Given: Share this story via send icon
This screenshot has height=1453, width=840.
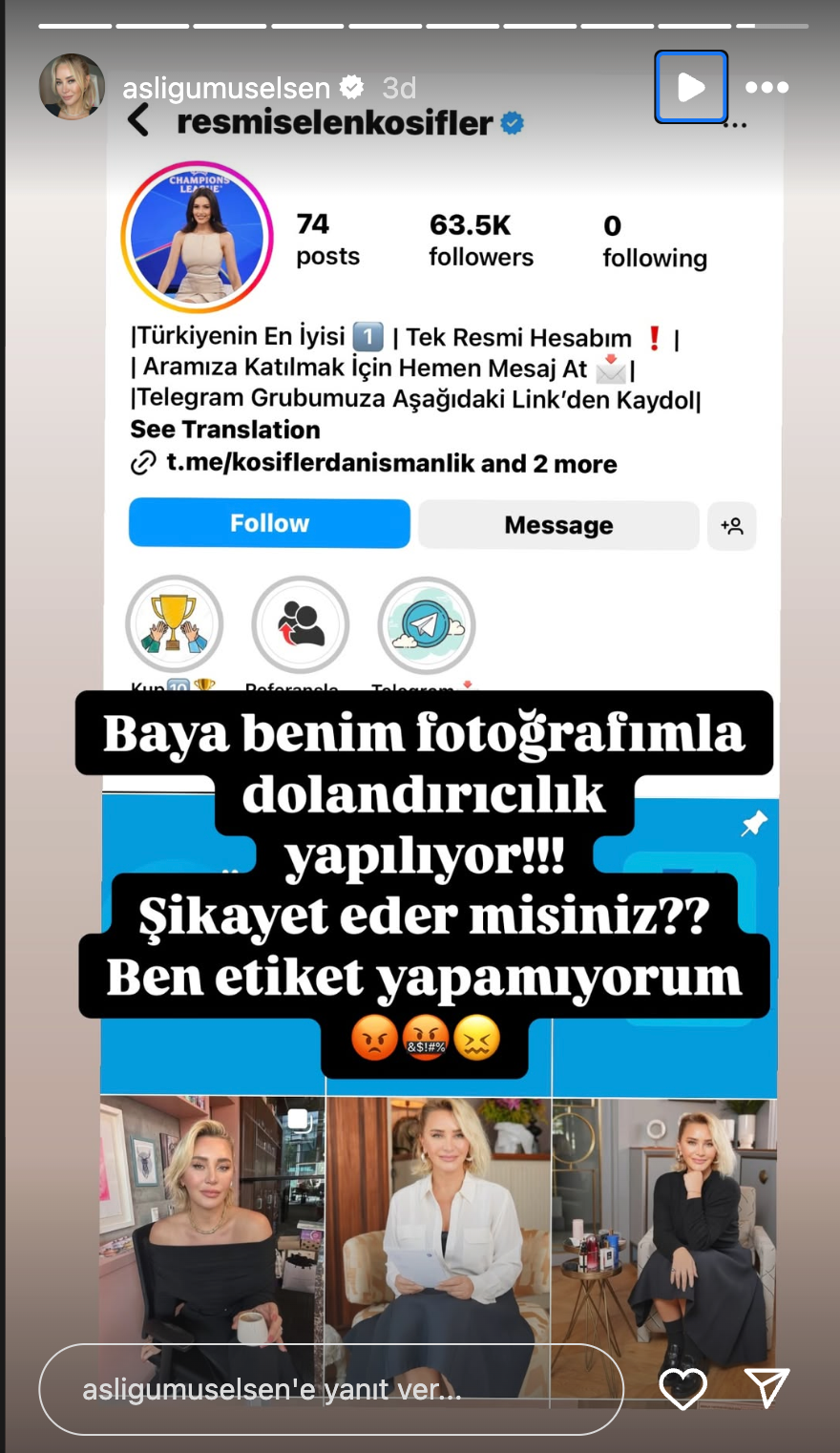Looking at the screenshot, I should 766,1388.
